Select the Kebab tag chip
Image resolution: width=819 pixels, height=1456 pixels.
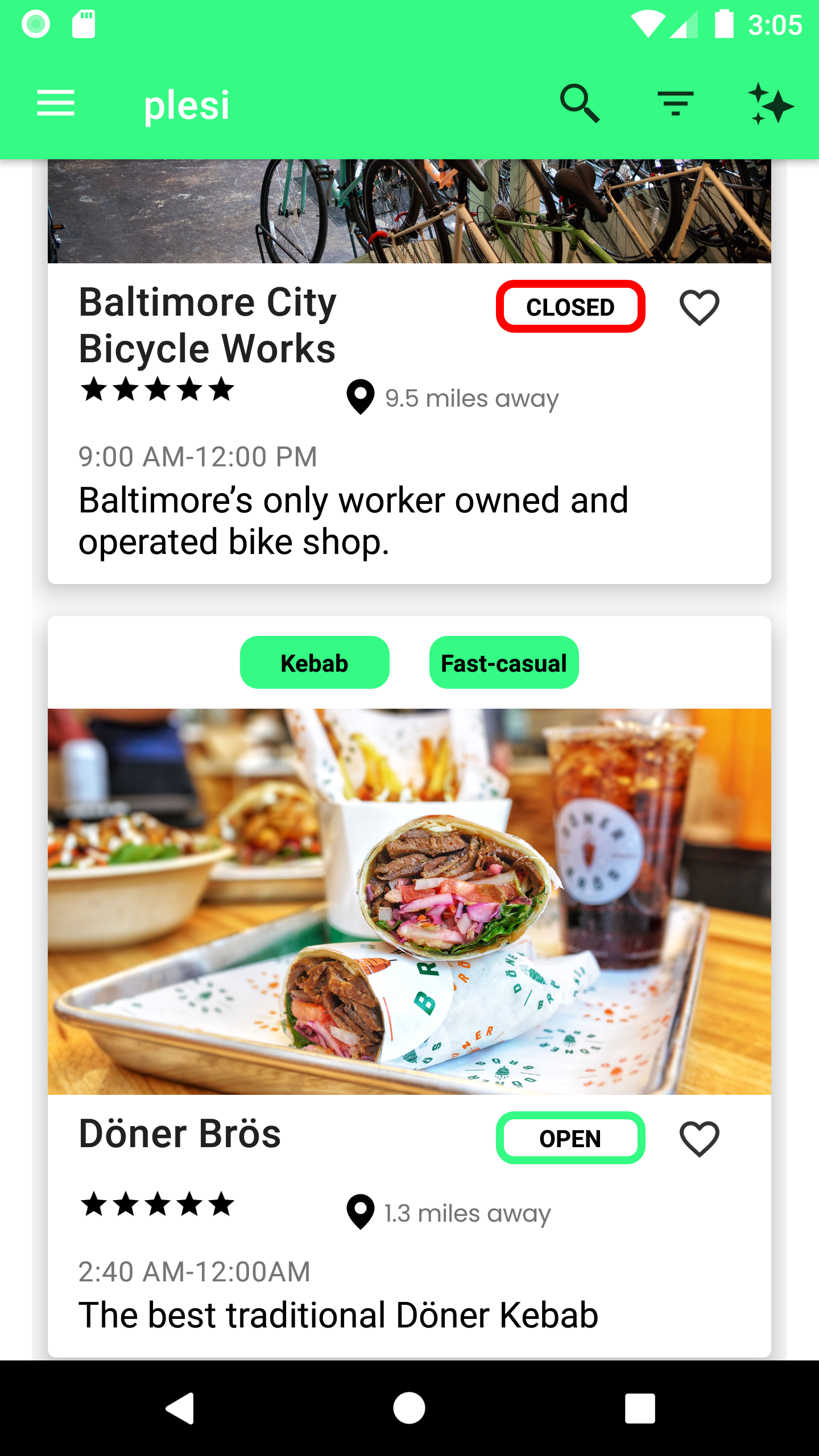click(x=315, y=663)
